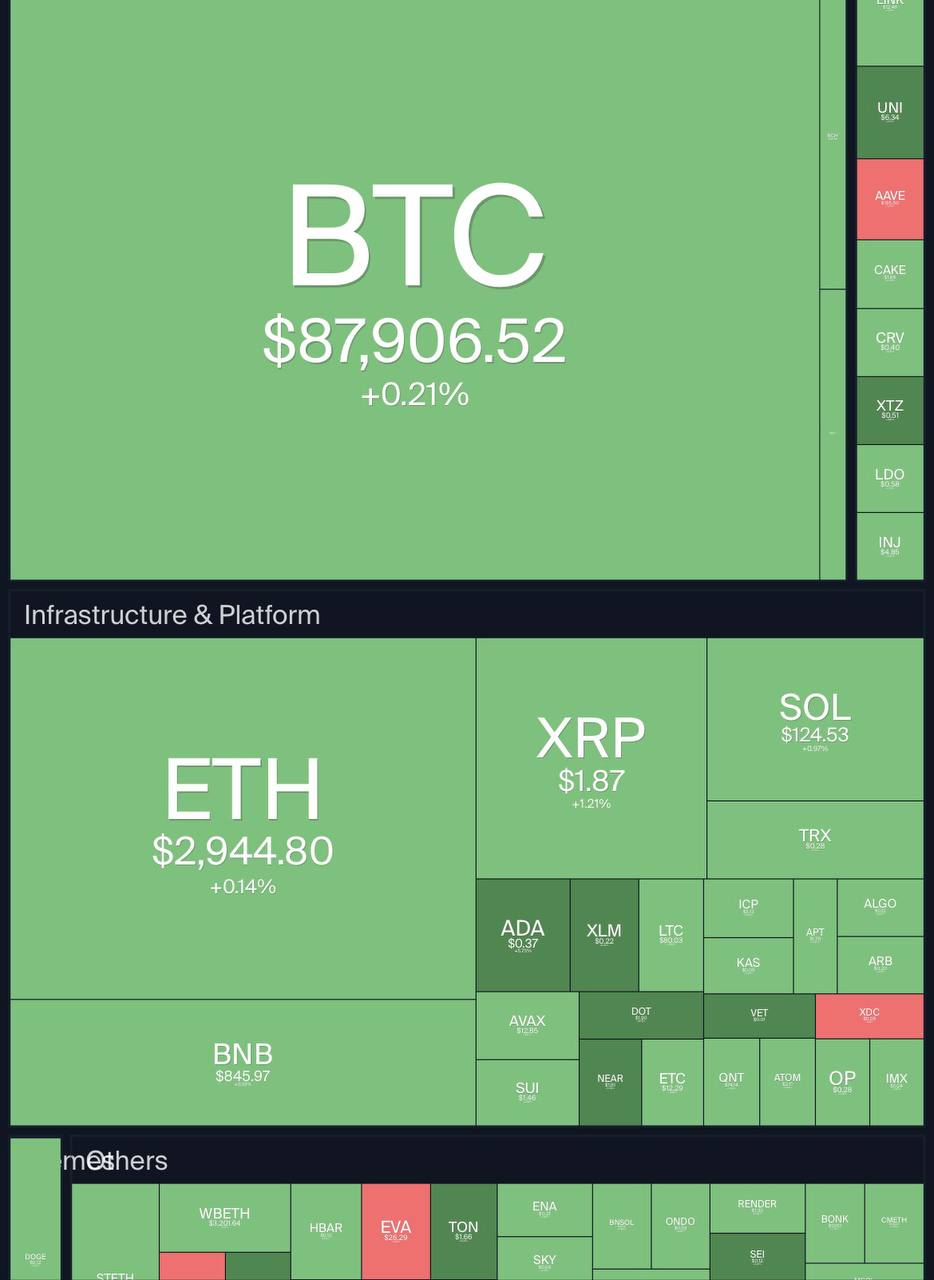
Task: Open the BNB tile
Action: [242, 1061]
